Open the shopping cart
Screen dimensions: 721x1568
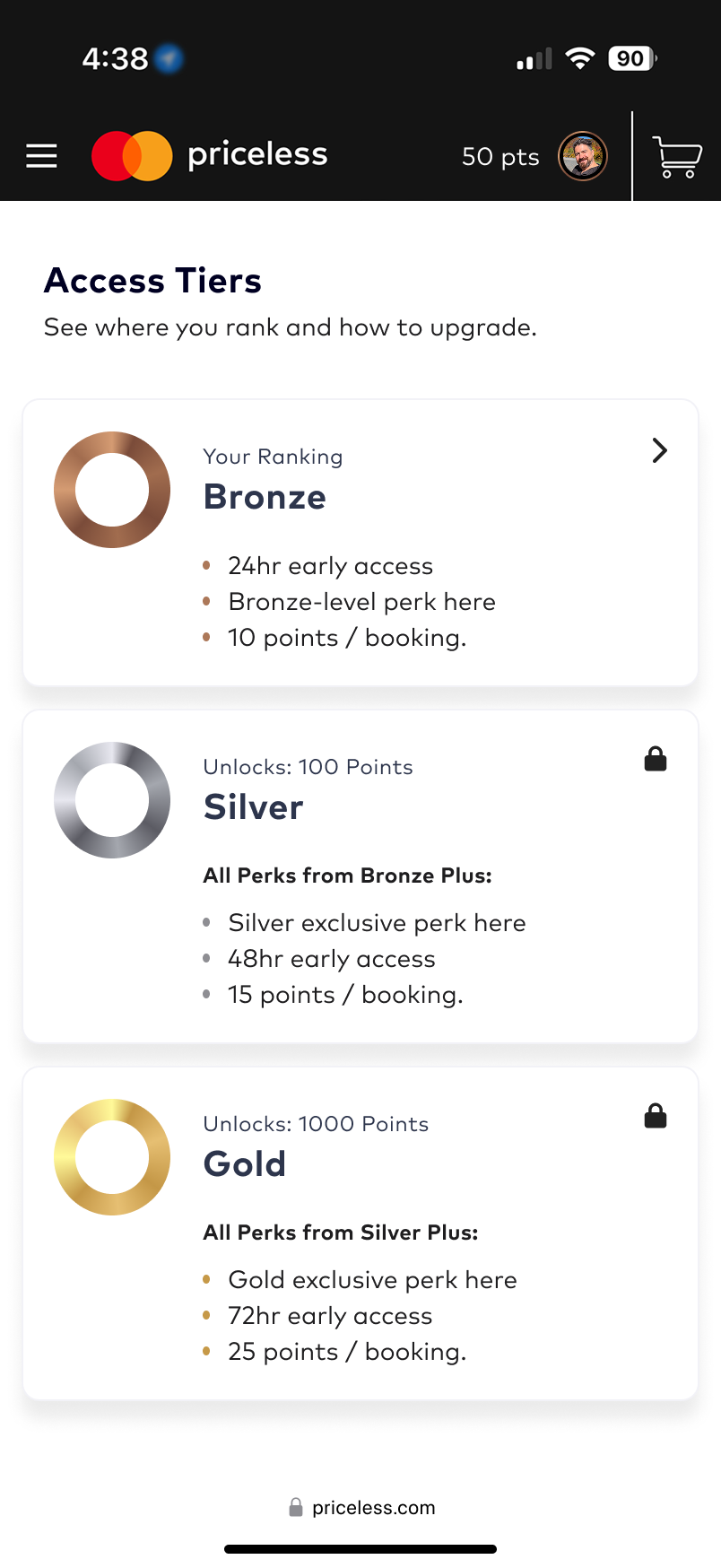coord(676,157)
